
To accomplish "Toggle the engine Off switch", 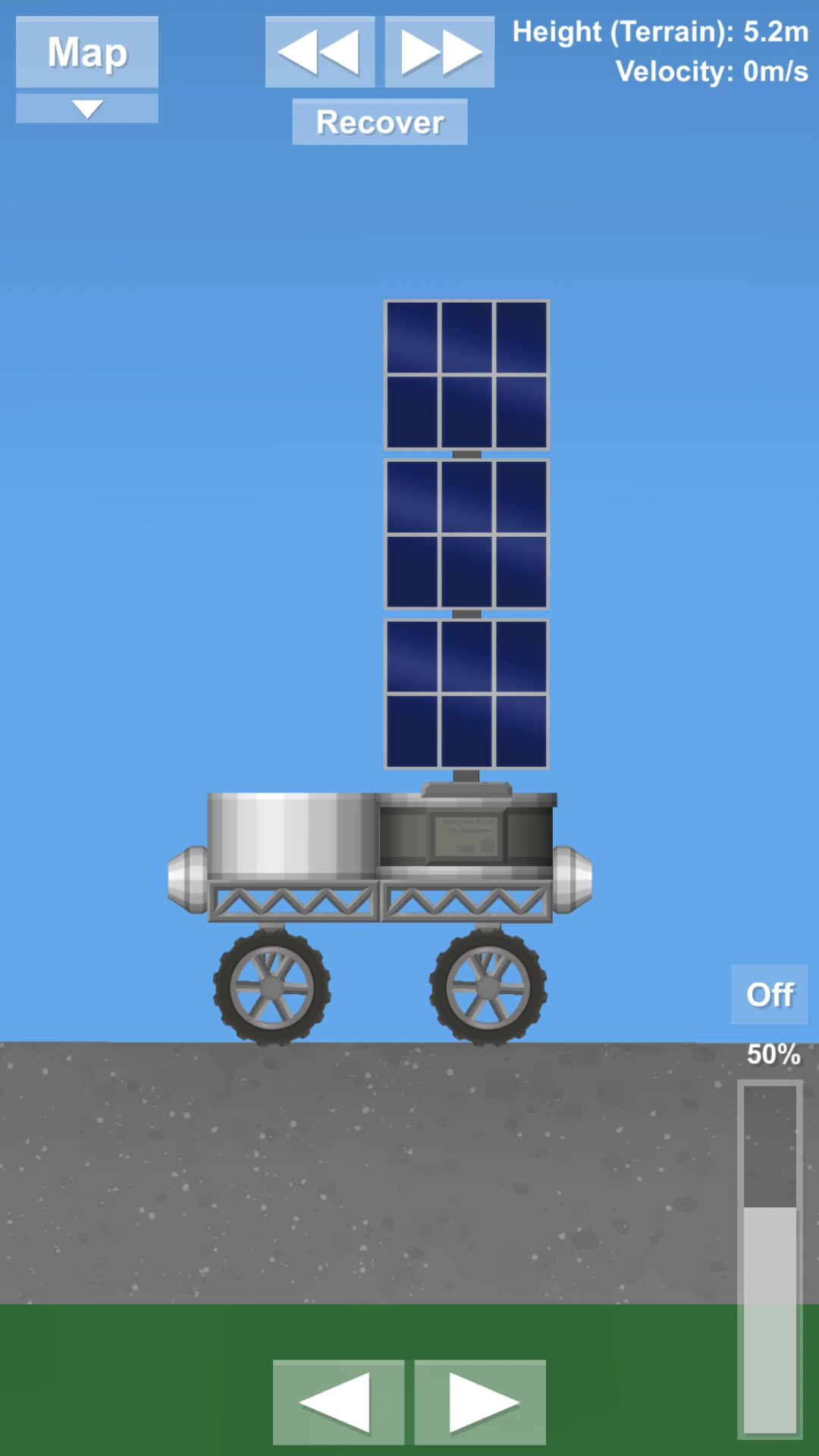I will click(x=769, y=995).
